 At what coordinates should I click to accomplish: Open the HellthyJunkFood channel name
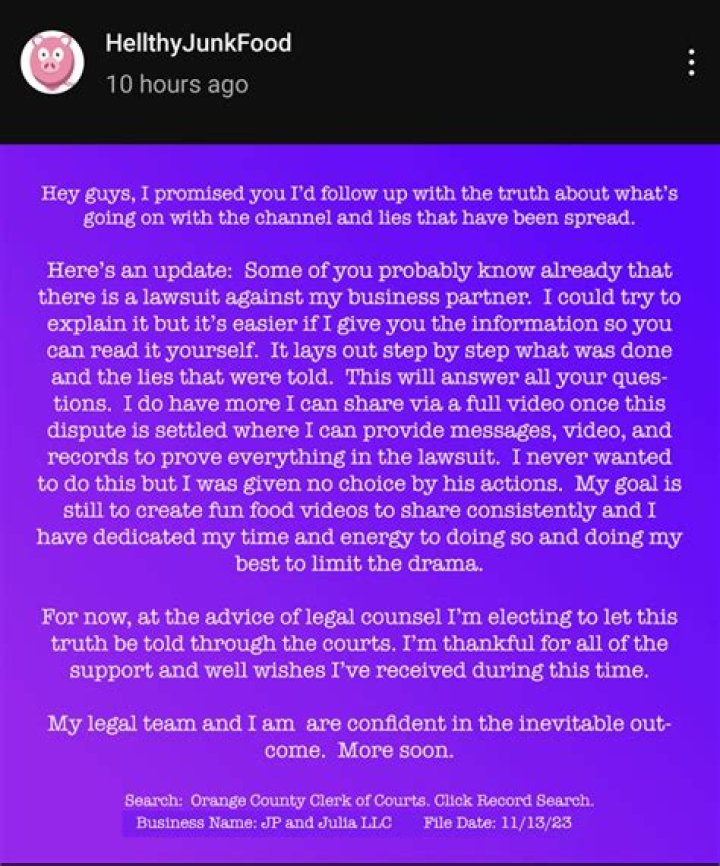pos(198,43)
